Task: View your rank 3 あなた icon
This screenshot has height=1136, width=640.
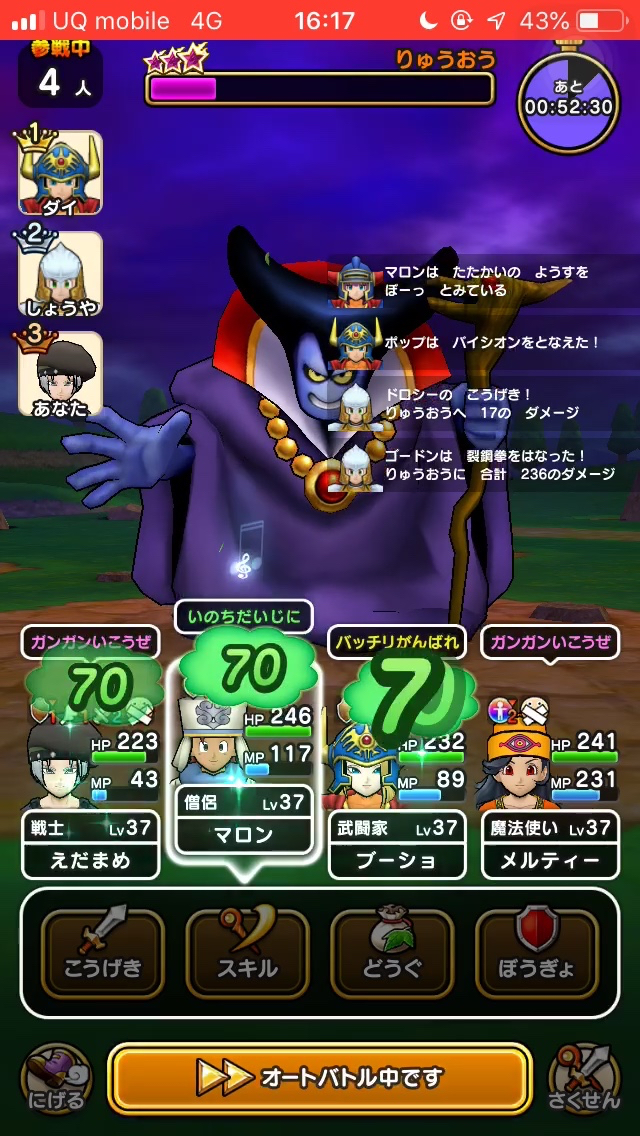Action: (x=60, y=372)
